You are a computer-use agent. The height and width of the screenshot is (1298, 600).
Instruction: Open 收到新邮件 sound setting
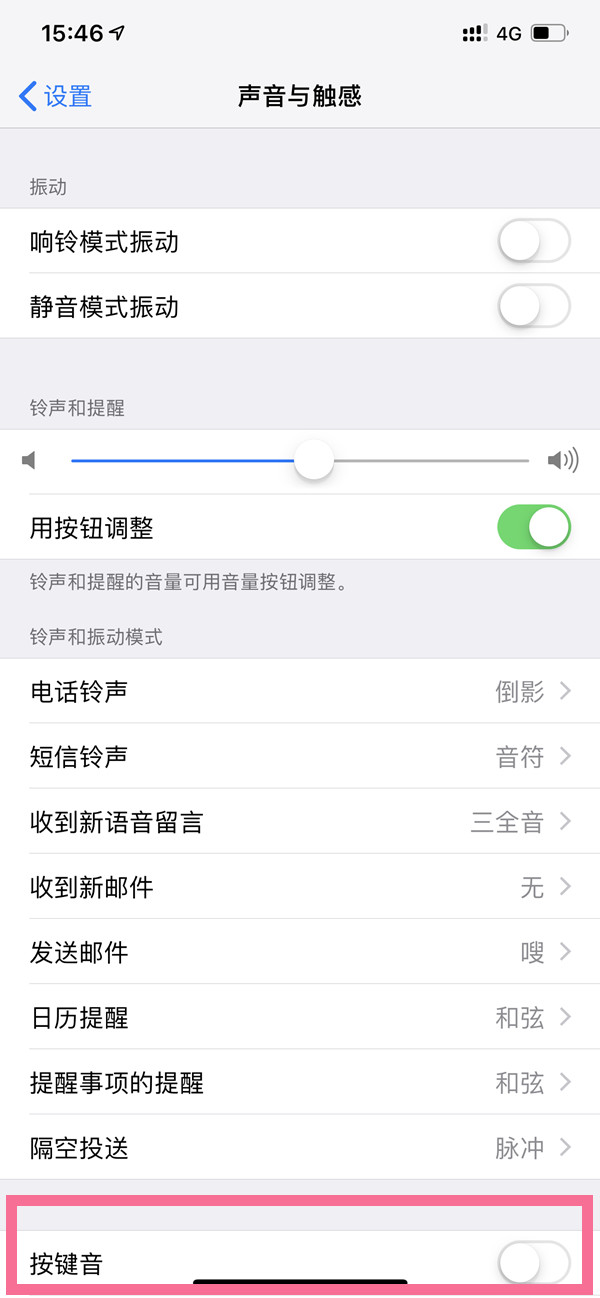tap(300, 887)
